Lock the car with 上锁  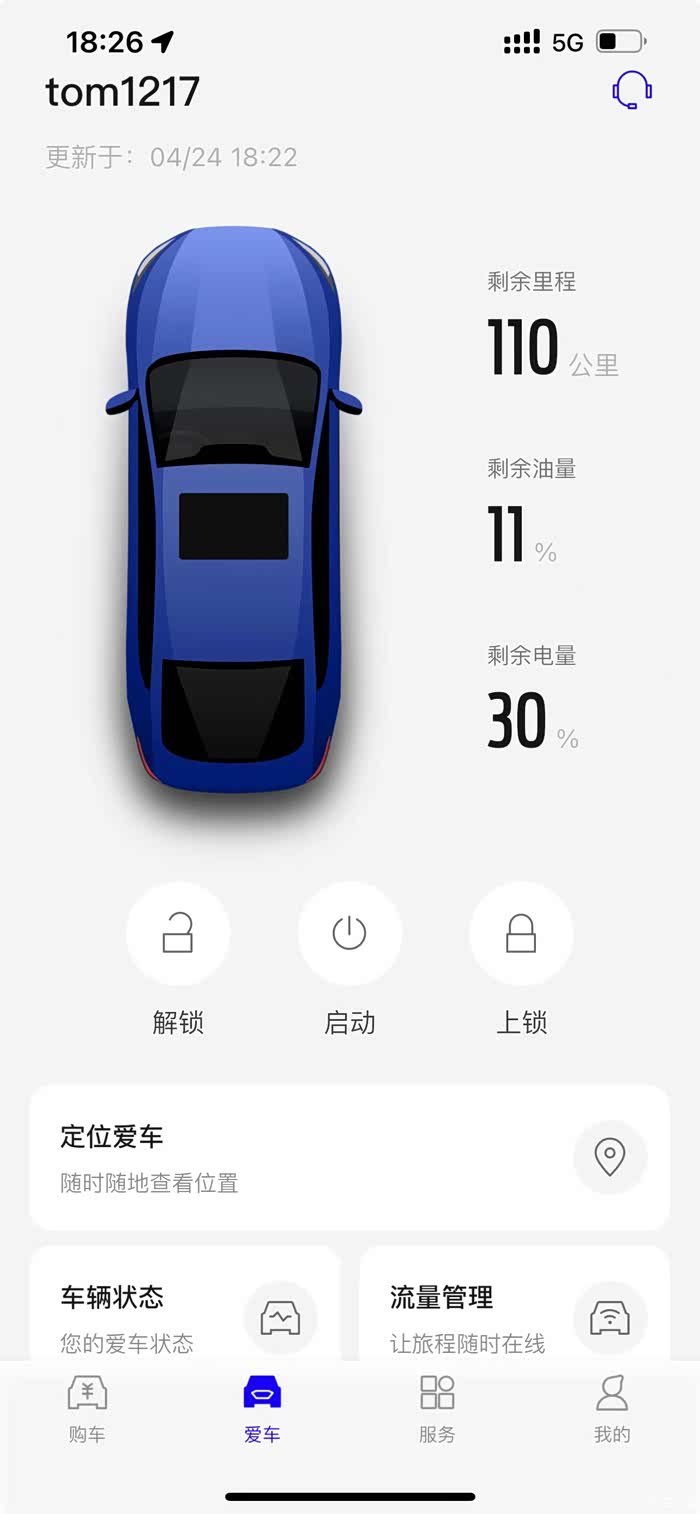tap(521, 934)
